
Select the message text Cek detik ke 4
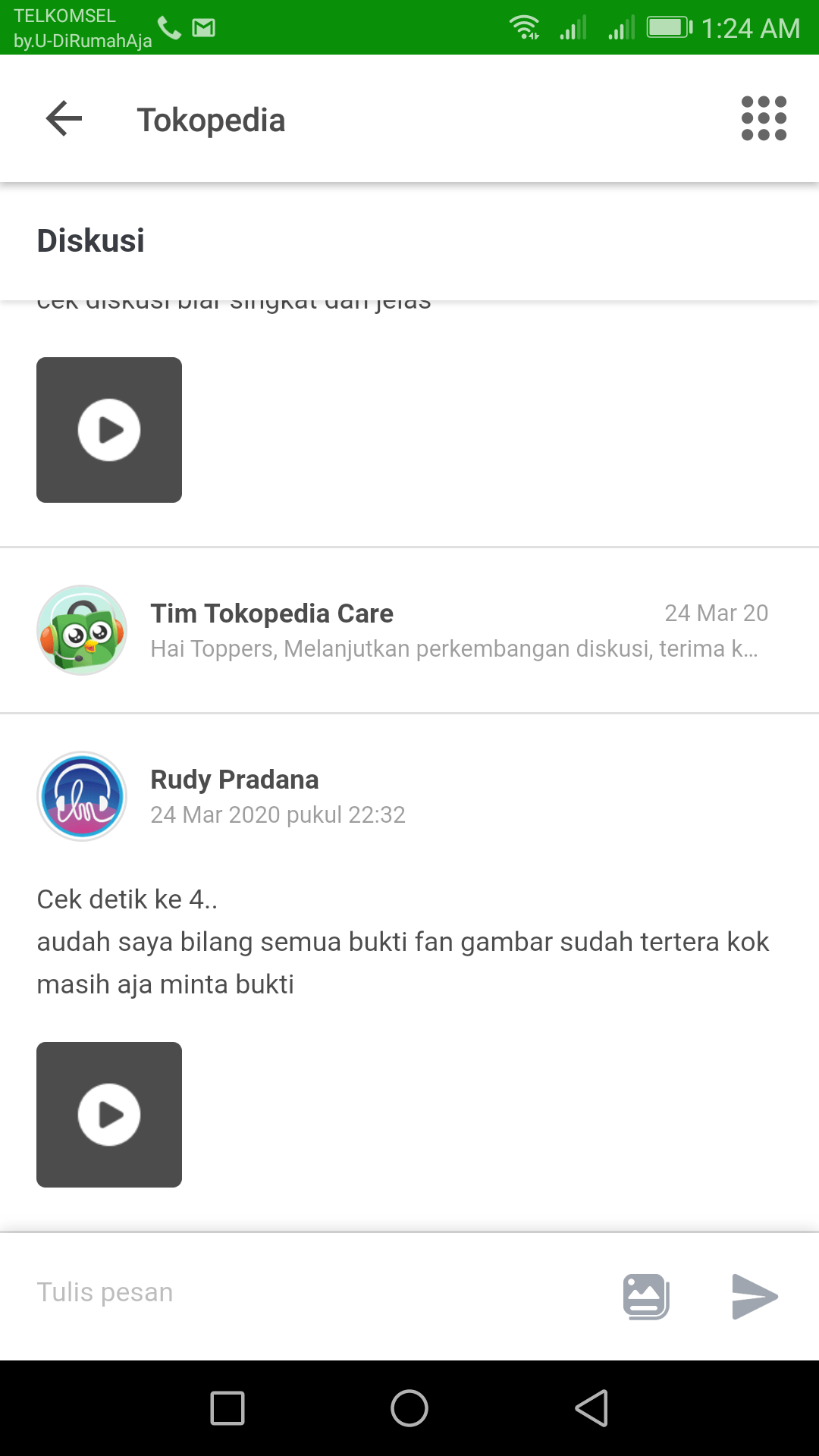pos(128,899)
